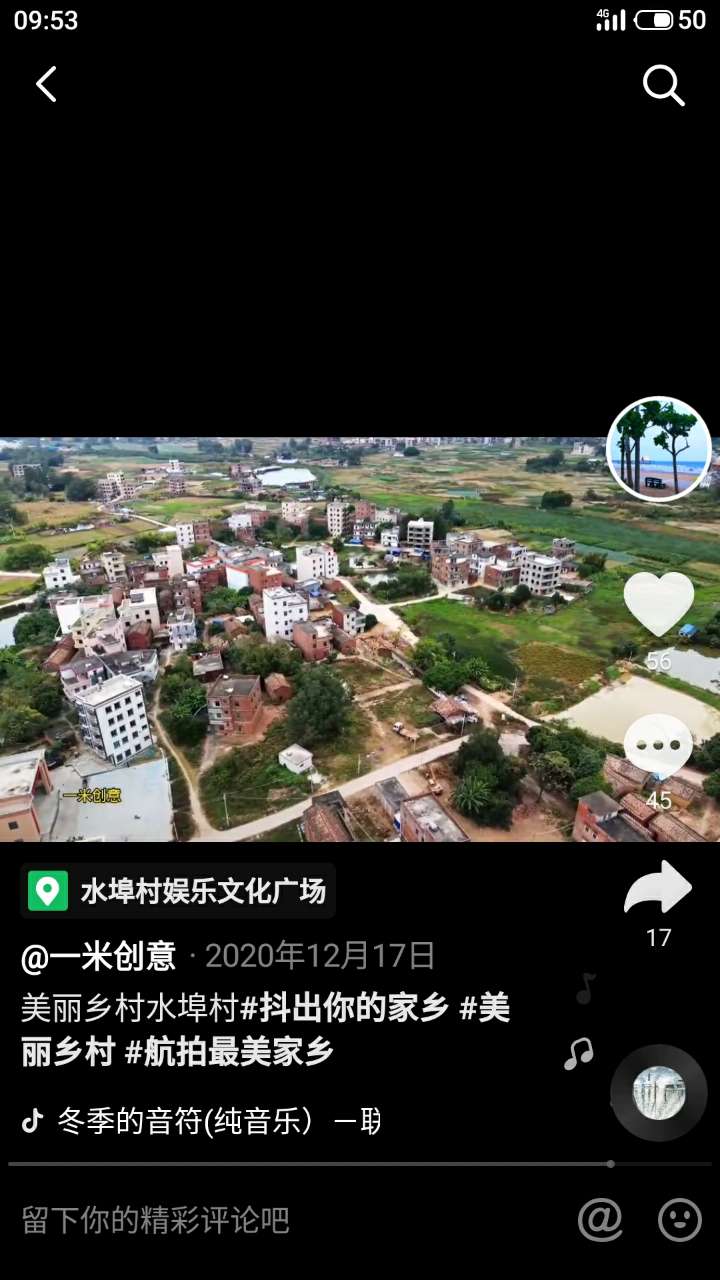Tap the @ mention icon
Image resolution: width=720 pixels, height=1280 pixels.
pos(600,1220)
